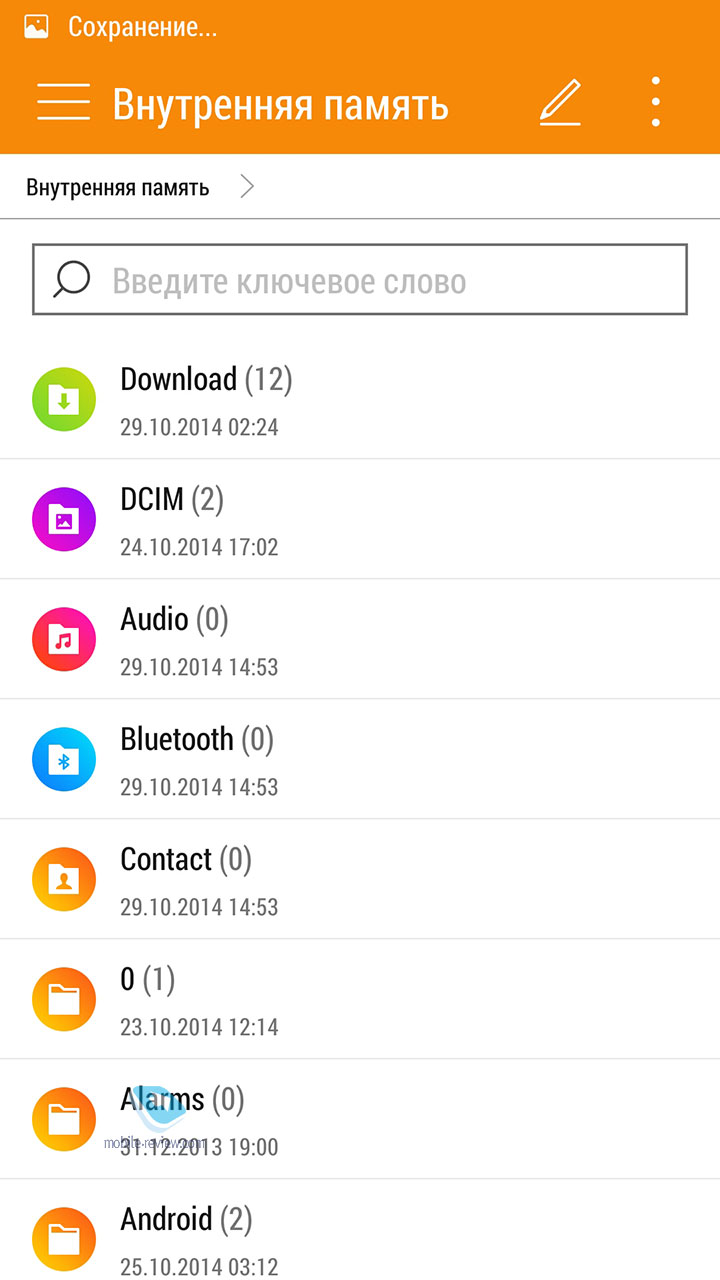Open the Audio folder
The image size is (720, 1280).
click(x=360, y=640)
